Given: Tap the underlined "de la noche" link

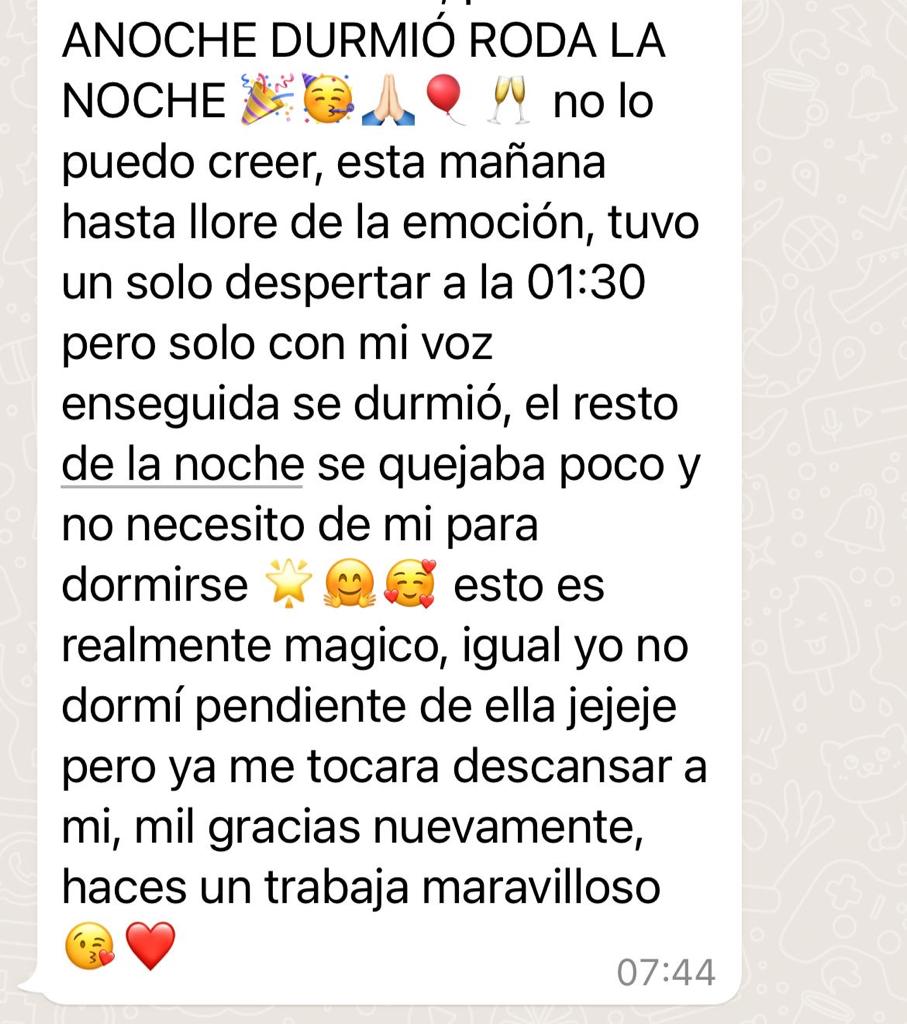Looking at the screenshot, I should click(x=182, y=465).
